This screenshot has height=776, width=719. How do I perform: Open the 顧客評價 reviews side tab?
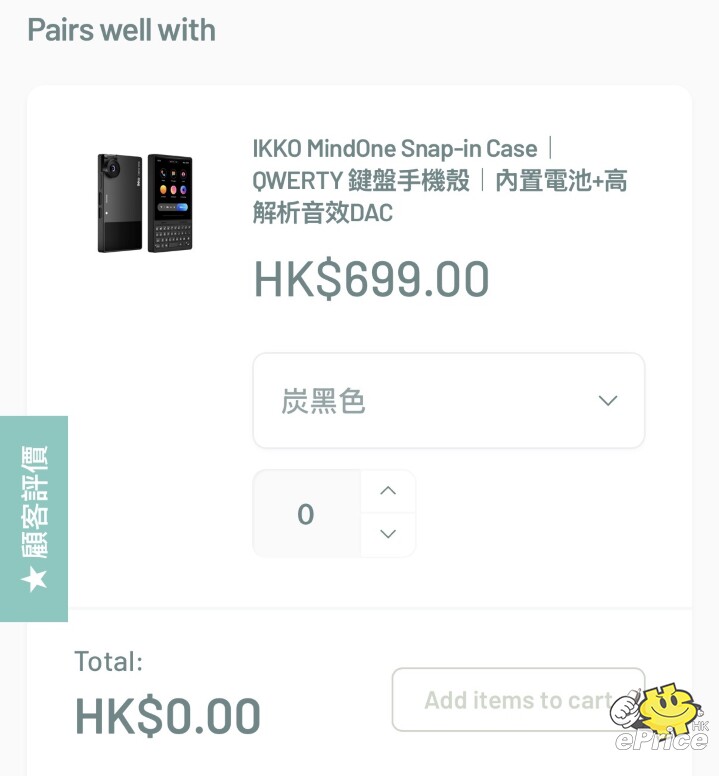(34, 518)
